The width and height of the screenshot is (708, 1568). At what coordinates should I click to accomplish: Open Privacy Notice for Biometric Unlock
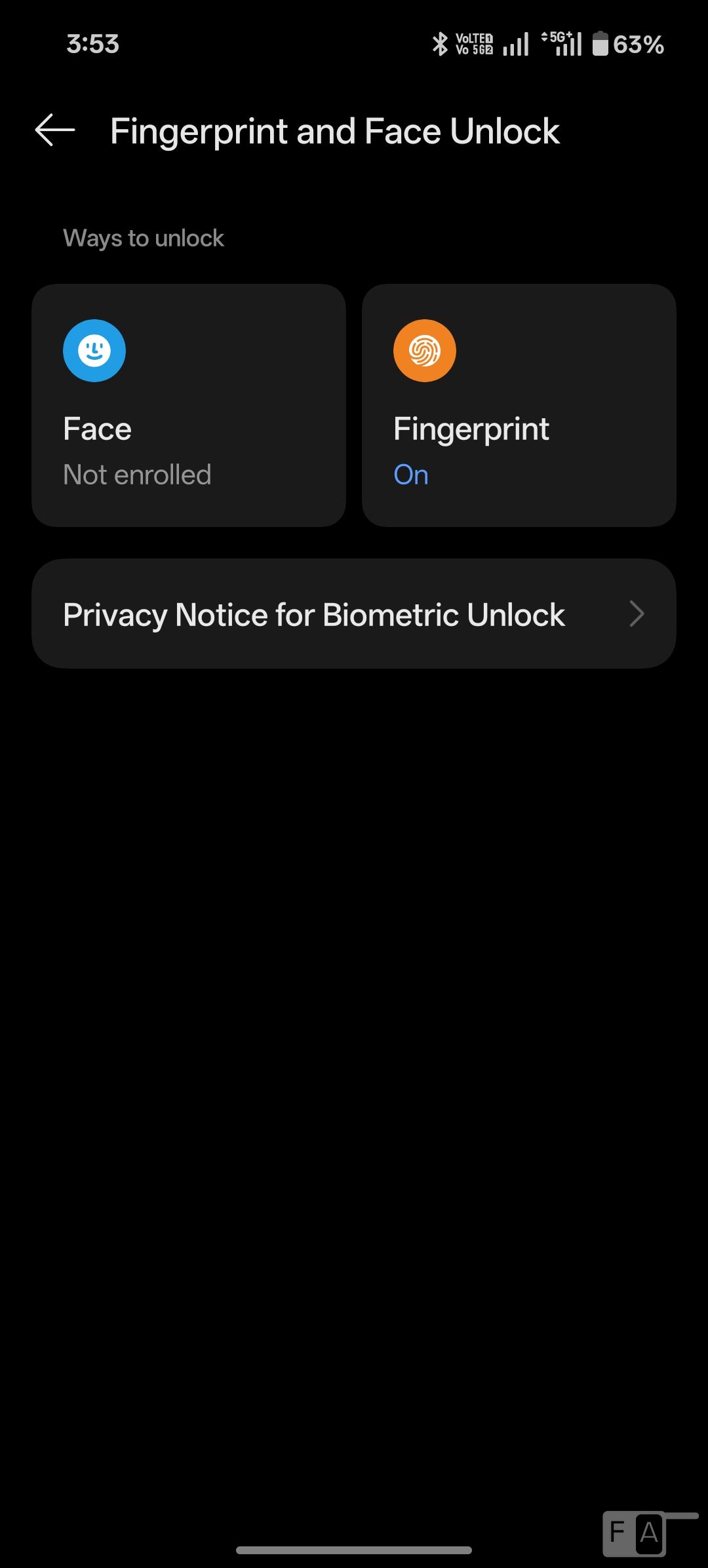pyautogui.click(x=354, y=614)
